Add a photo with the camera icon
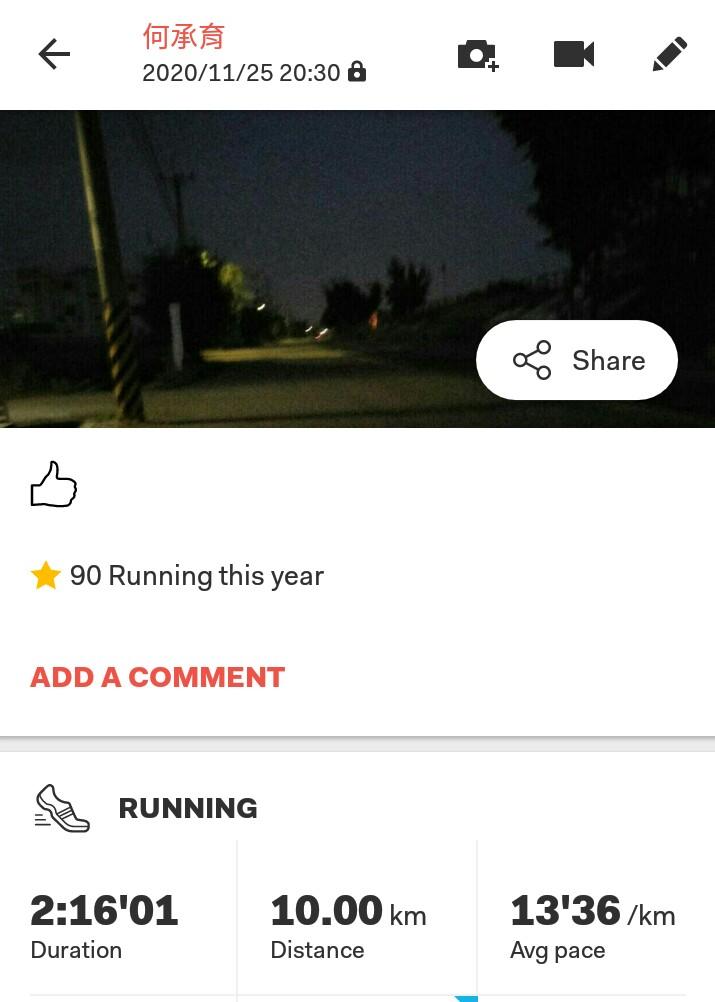The height and width of the screenshot is (1002, 715). click(478, 54)
